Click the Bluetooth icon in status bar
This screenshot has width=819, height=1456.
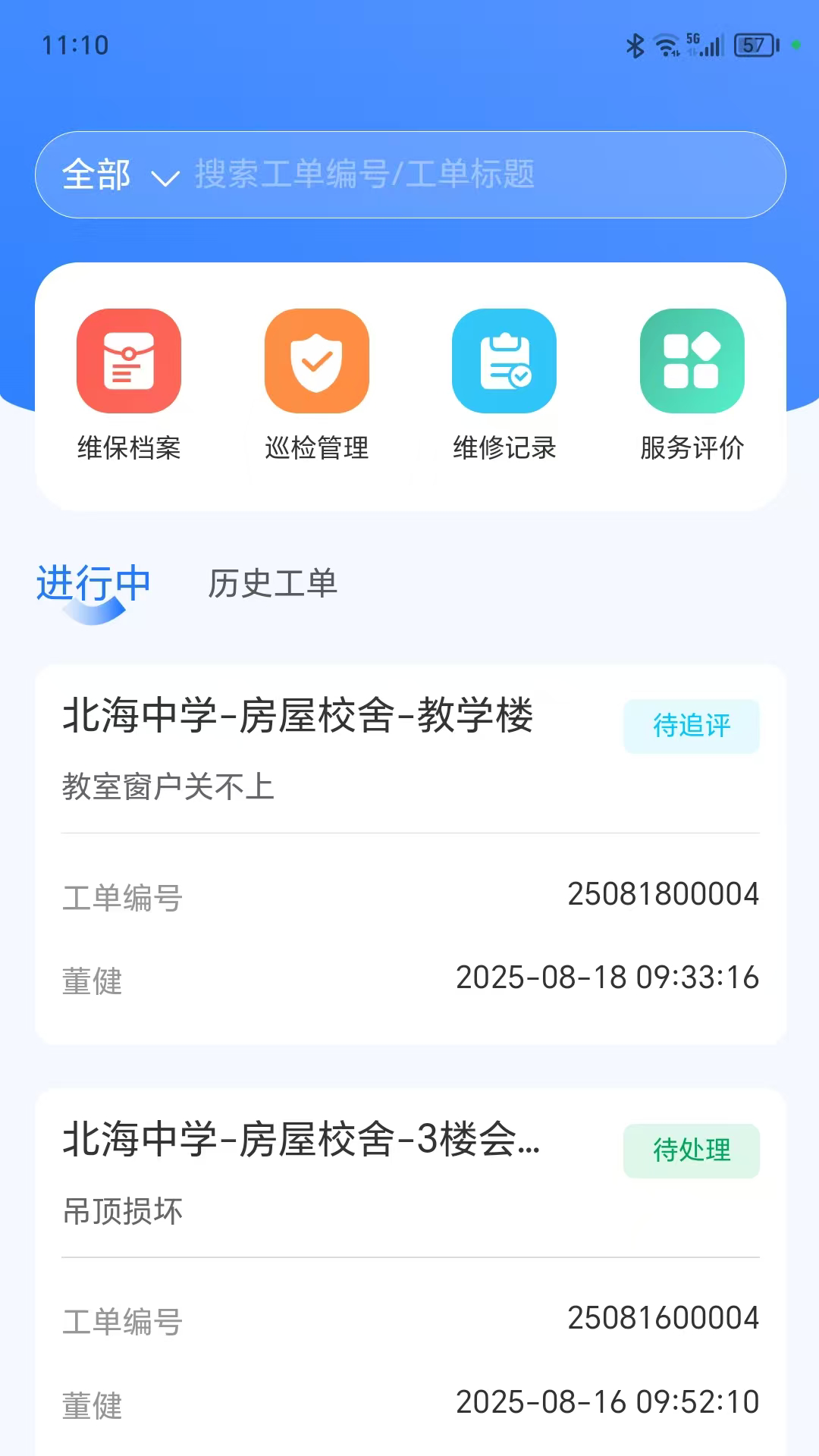[x=634, y=45]
